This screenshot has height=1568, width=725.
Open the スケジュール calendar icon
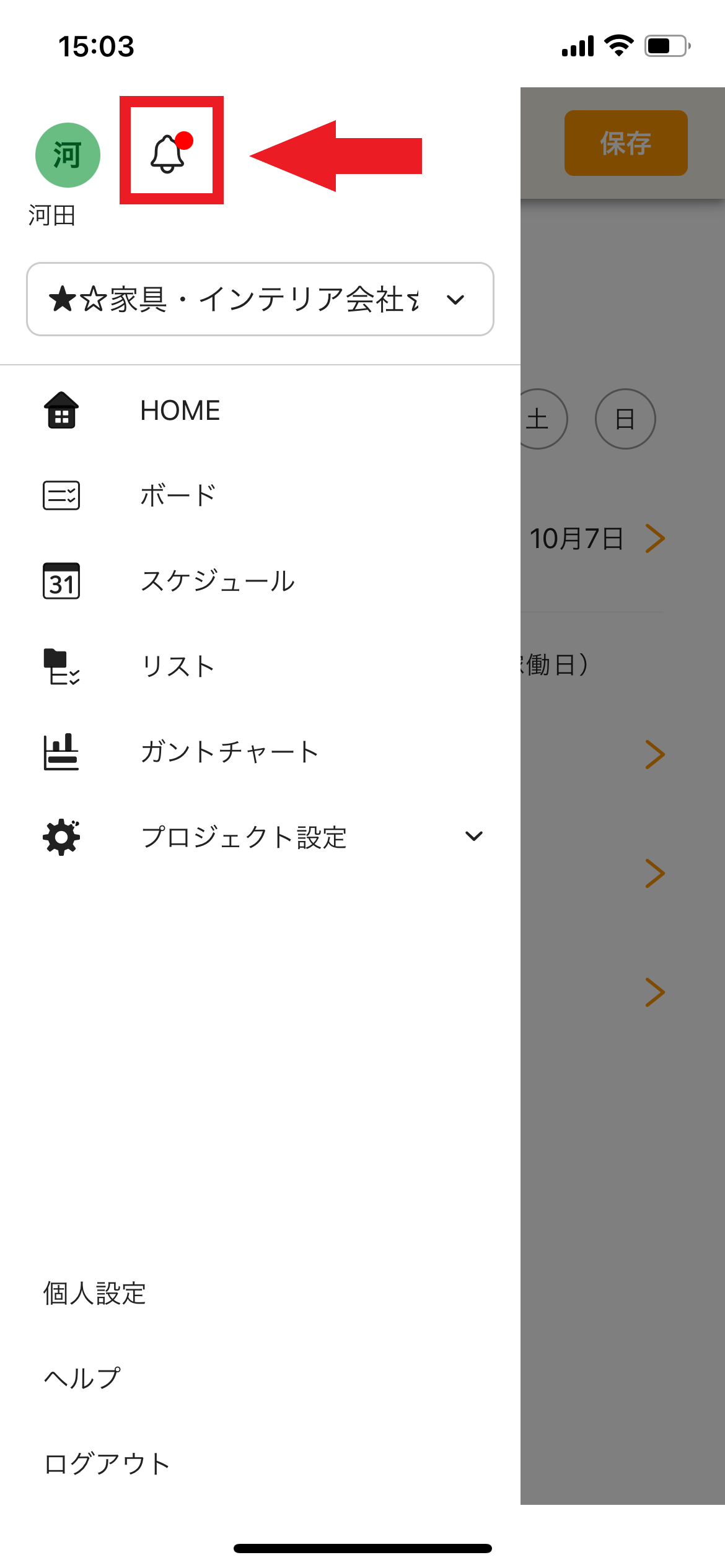61,581
